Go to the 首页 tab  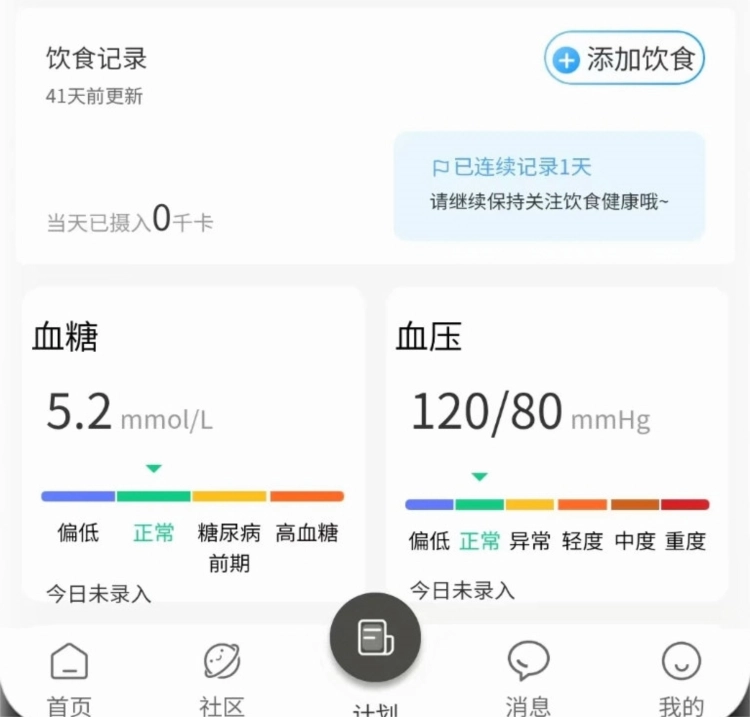point(69,677)
